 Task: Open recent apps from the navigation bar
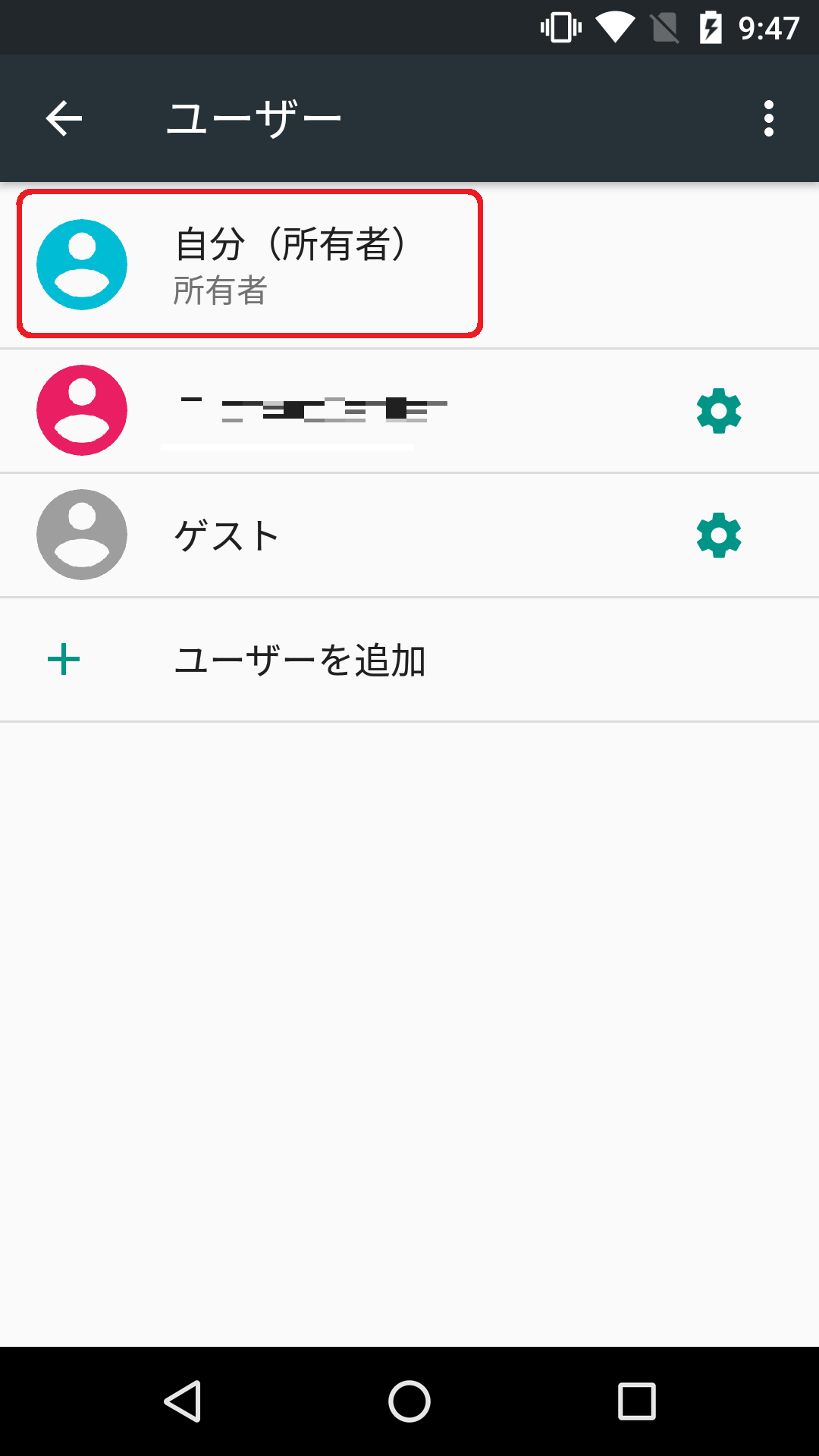[x=637, y=1401]
